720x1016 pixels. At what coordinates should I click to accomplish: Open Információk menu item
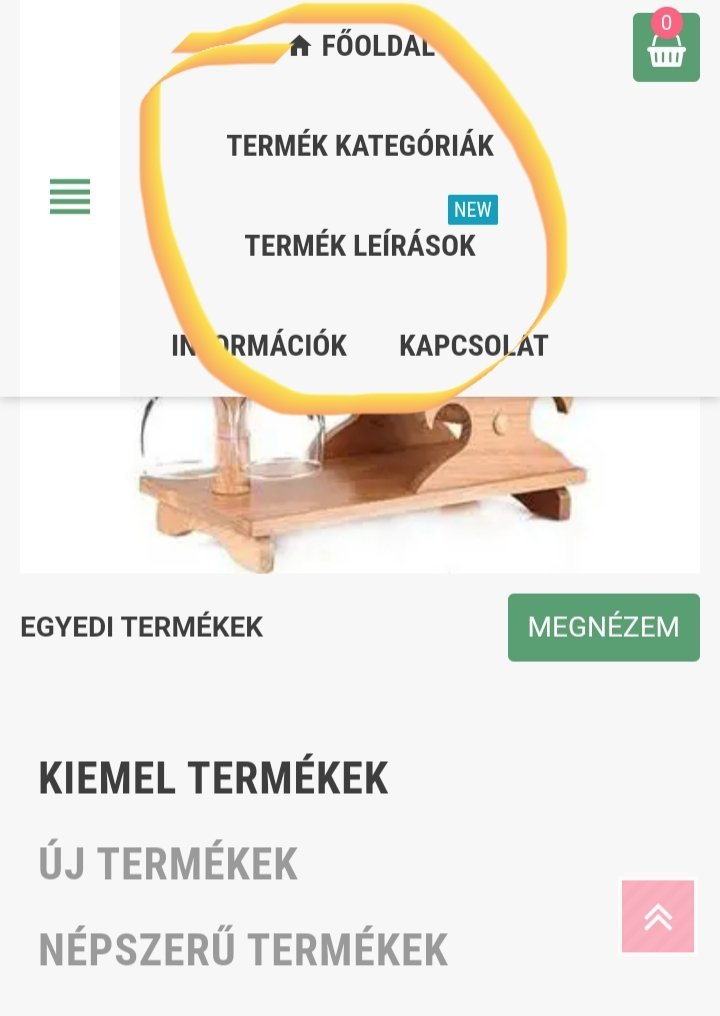pos(259,346)
